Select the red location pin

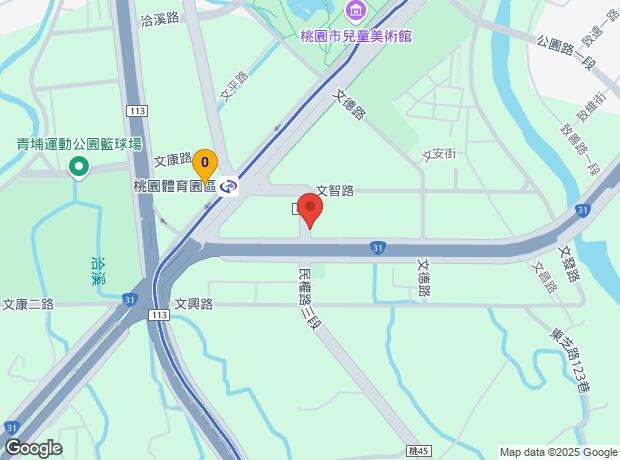[310, 212]
